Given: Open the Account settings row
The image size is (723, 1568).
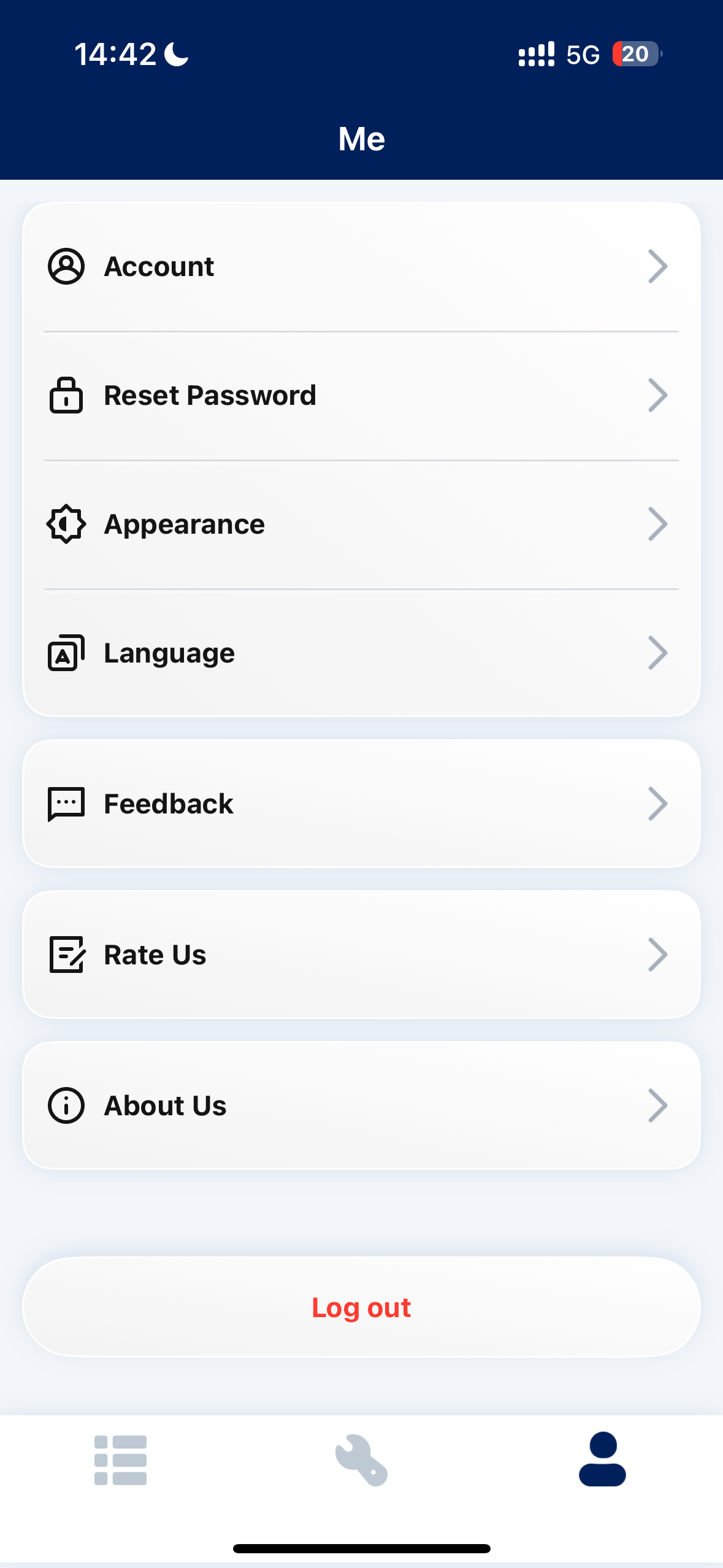Looking at the screenshot, I should (x=361, y=266).
